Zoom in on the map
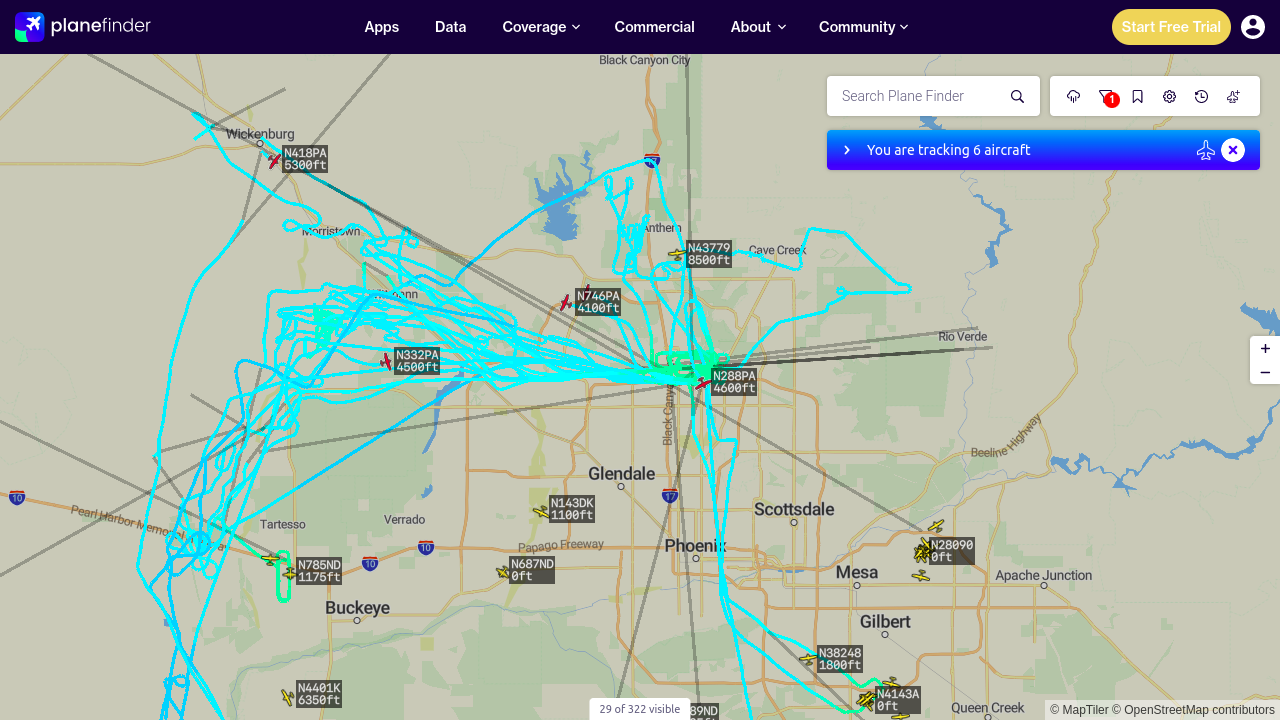This screenshot has width=1280, height=720. pos(1265,349)
